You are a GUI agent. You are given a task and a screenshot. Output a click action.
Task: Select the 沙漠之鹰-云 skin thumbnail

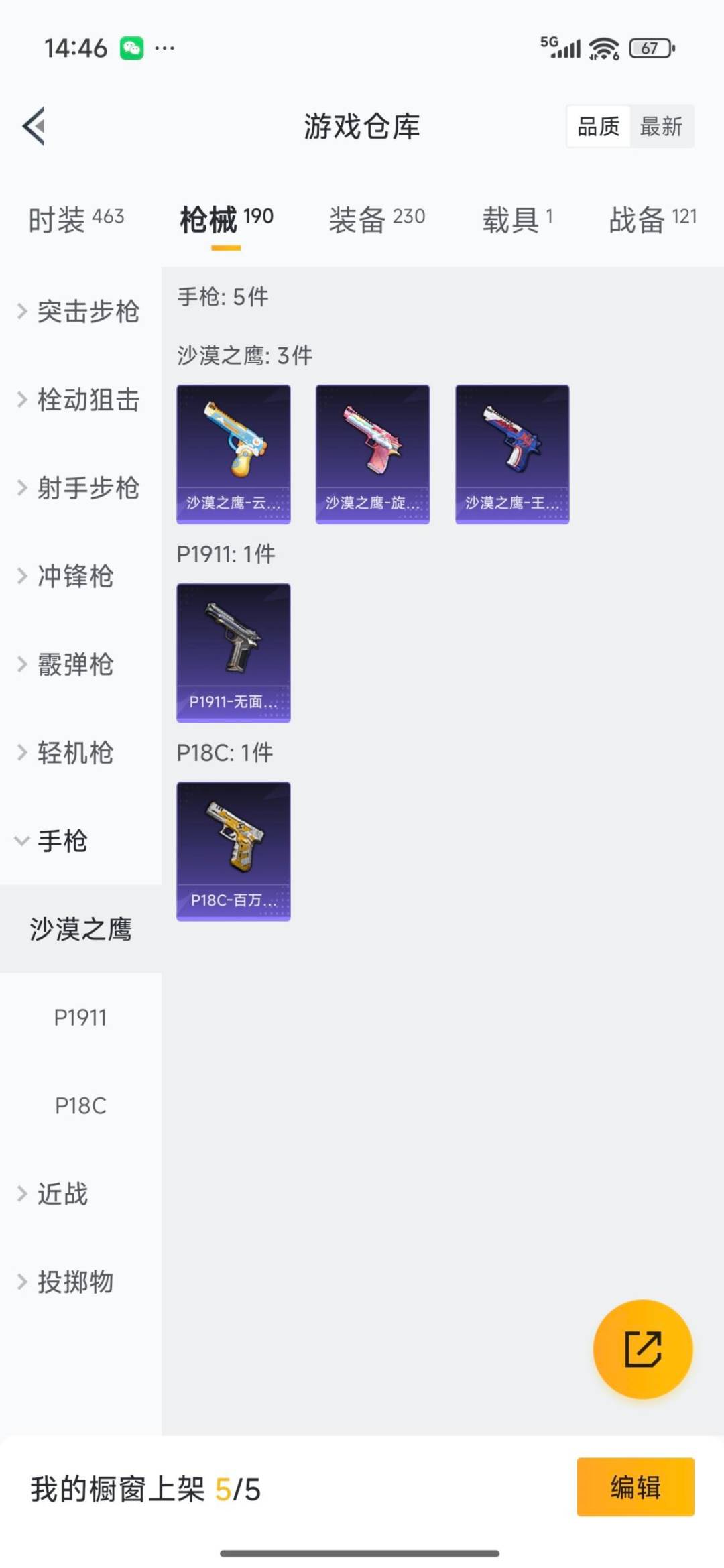233,453
